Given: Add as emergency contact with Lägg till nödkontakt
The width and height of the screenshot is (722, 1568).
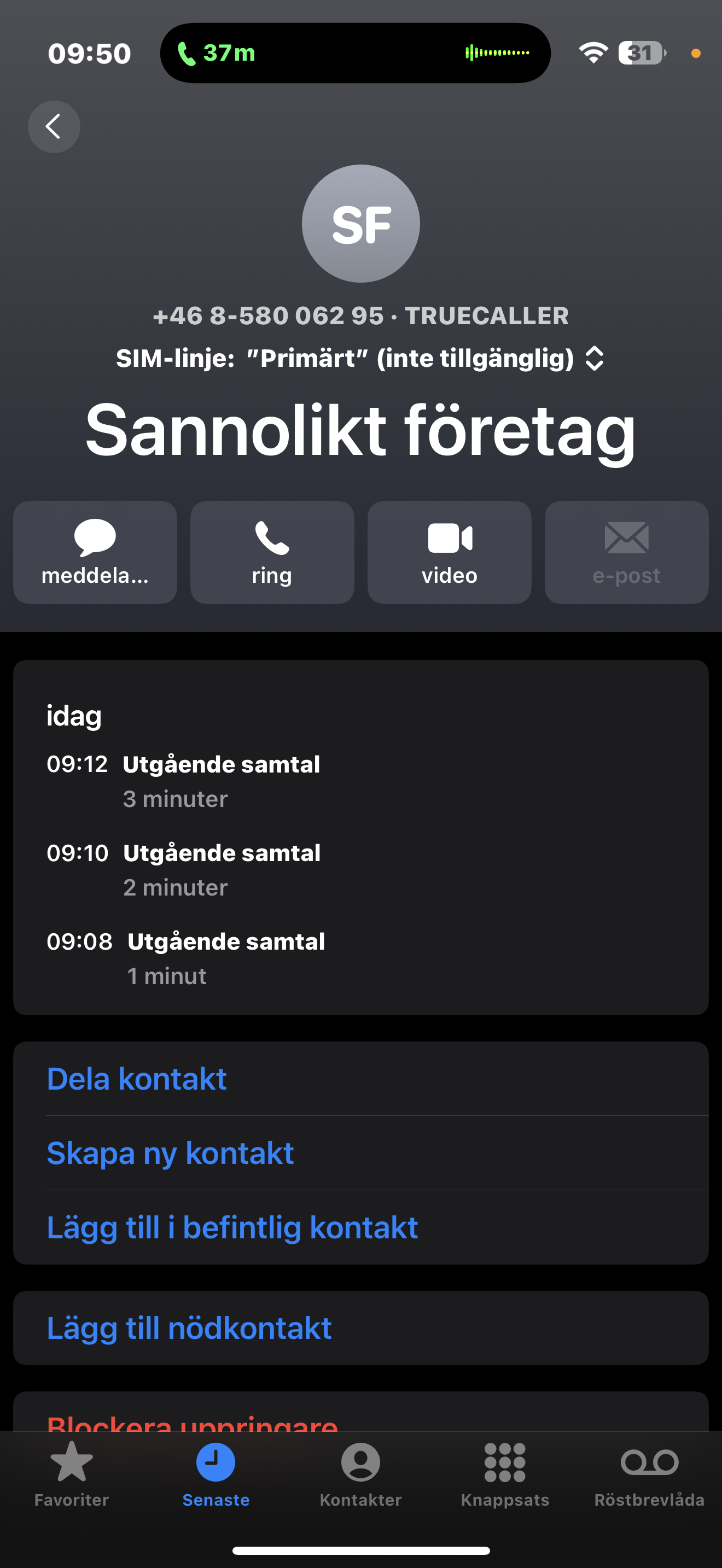Looking at the screenshot, I should [x=361, y=1328].
